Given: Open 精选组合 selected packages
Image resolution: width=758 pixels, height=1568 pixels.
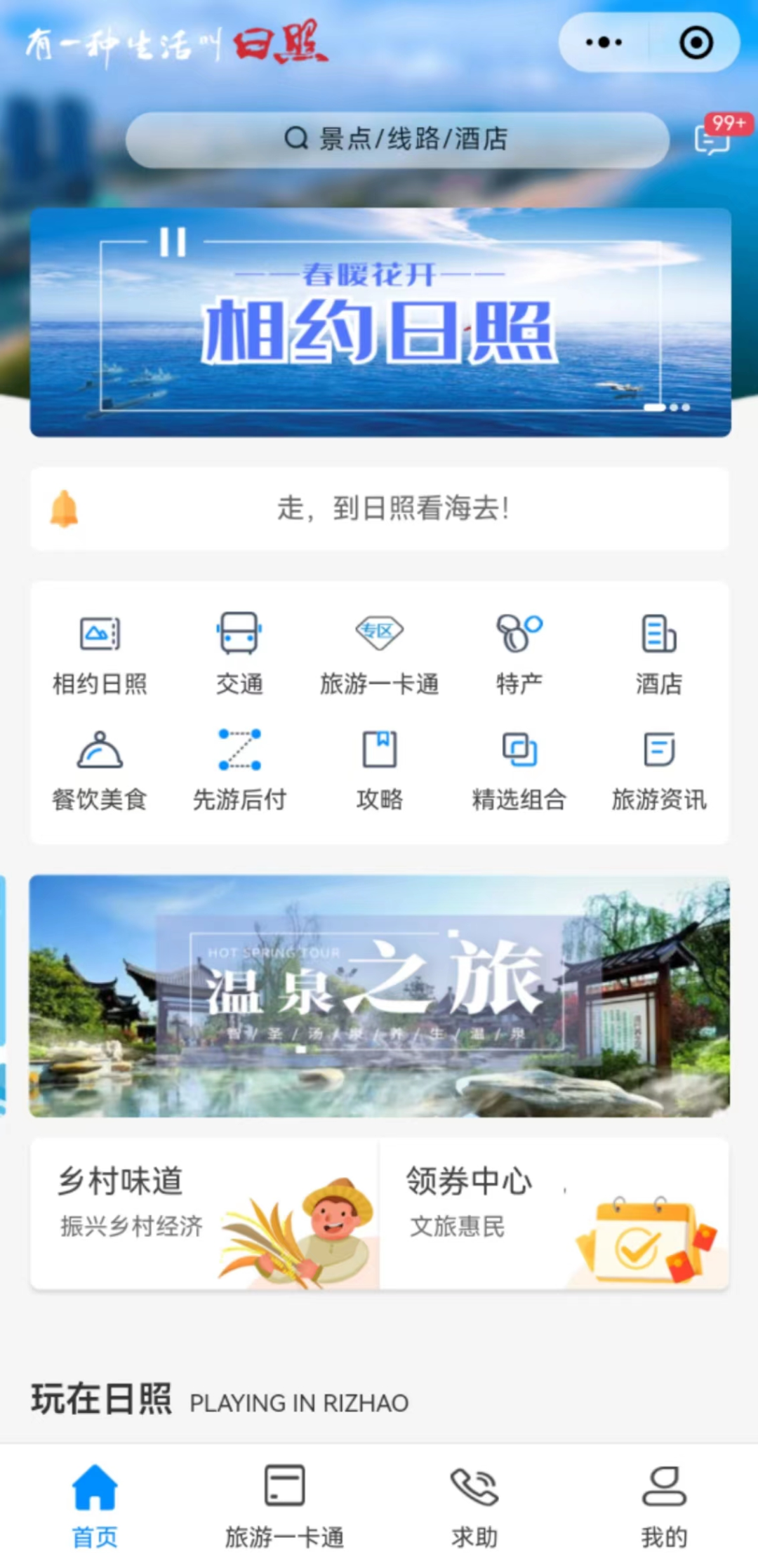Looking at the screenshot, I should 519,770.
